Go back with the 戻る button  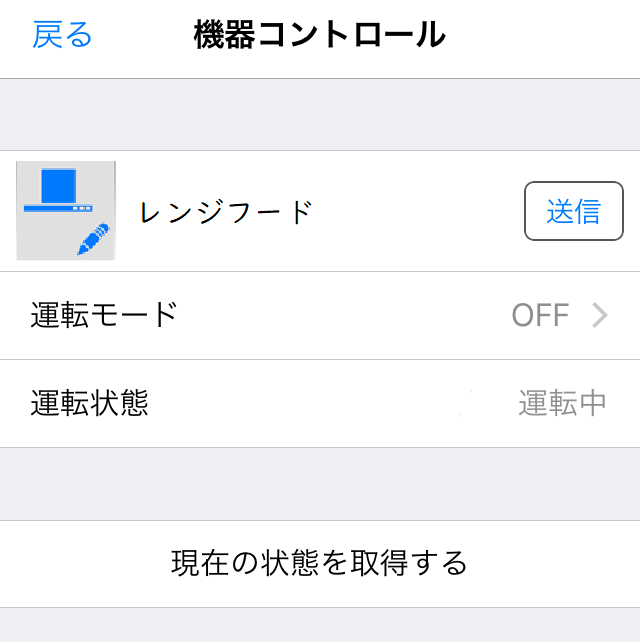[62, 35]
